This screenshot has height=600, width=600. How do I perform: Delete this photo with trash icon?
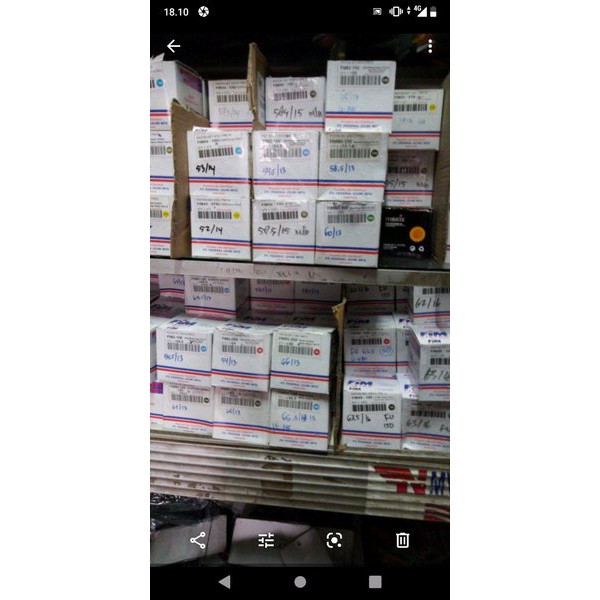[403, 540]
